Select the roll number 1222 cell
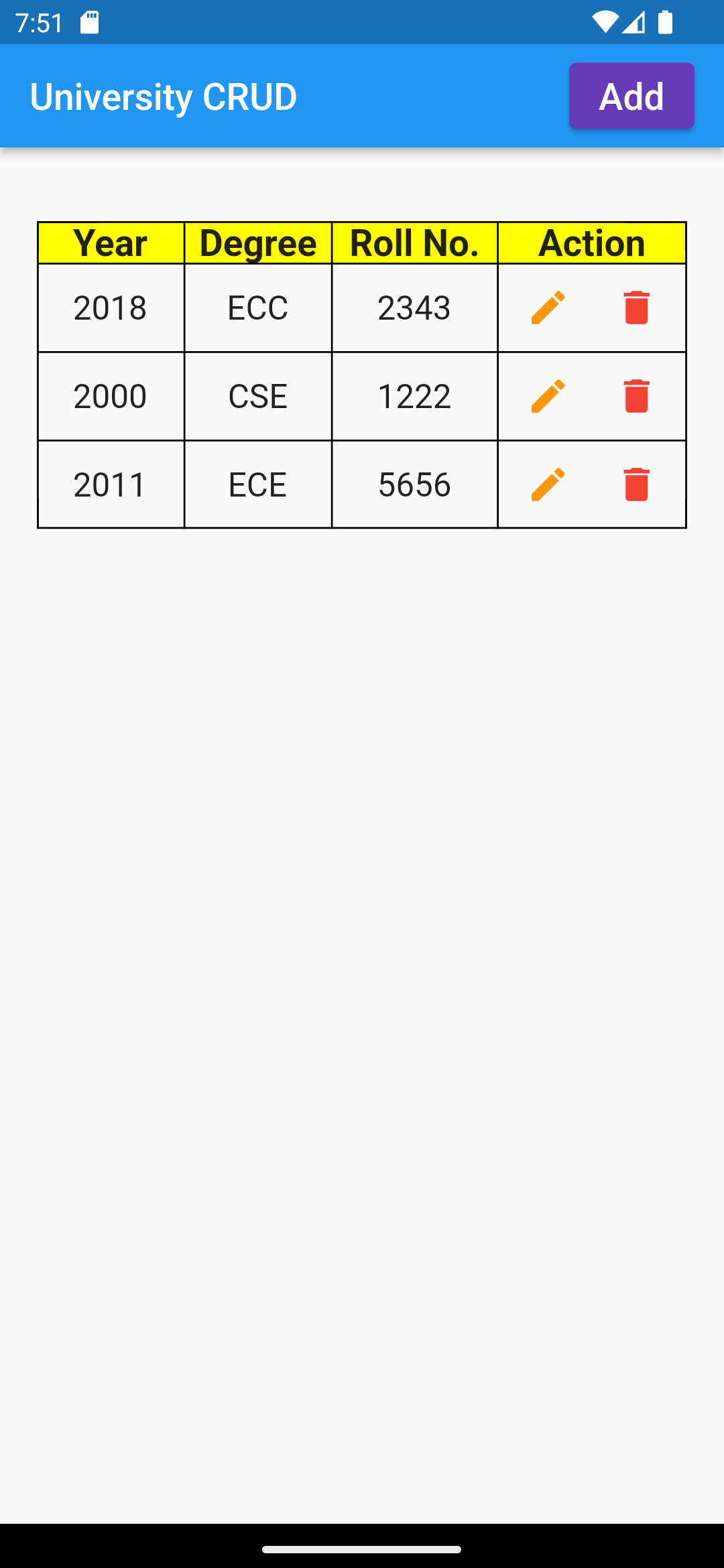 coord(414,396)
